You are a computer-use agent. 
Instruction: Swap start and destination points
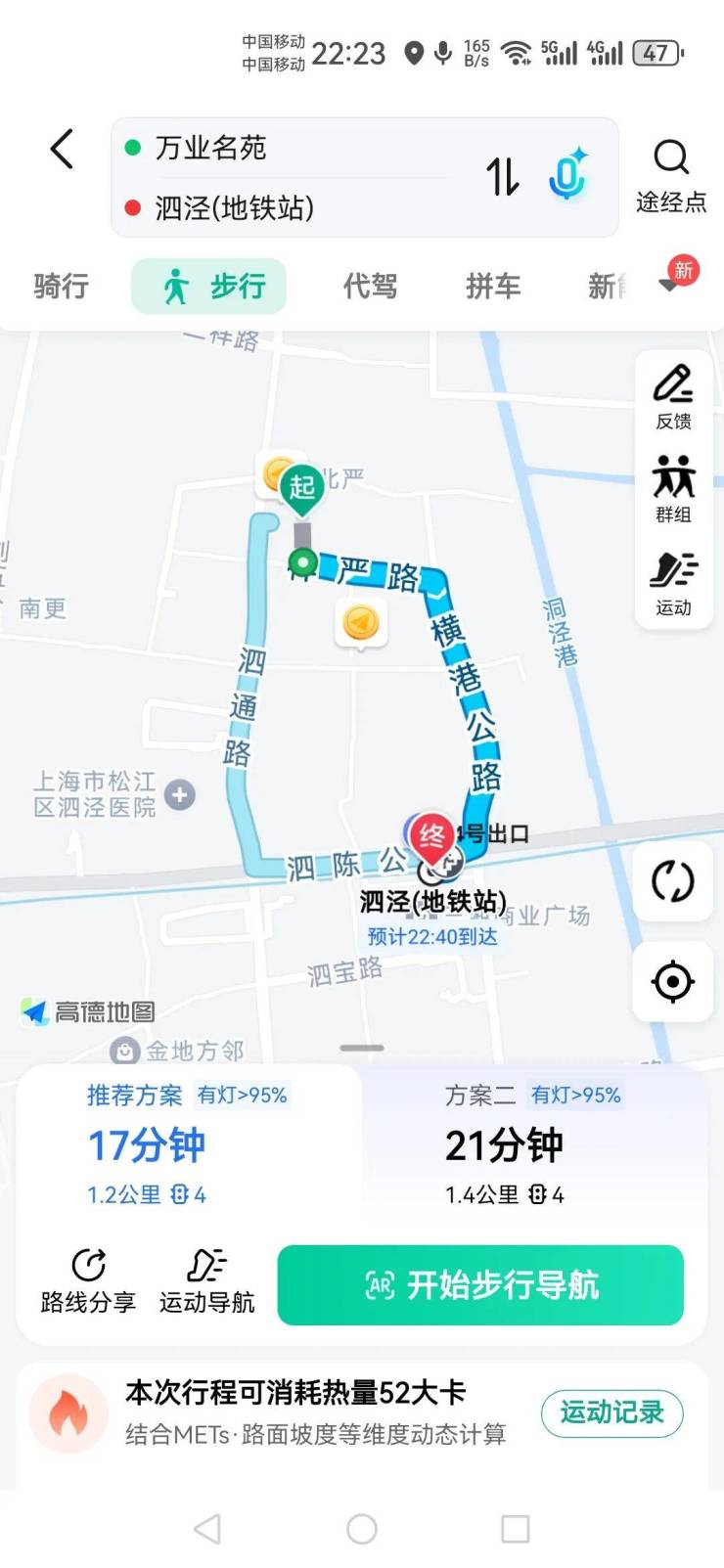pyautogui.click(x=503, y=177)
